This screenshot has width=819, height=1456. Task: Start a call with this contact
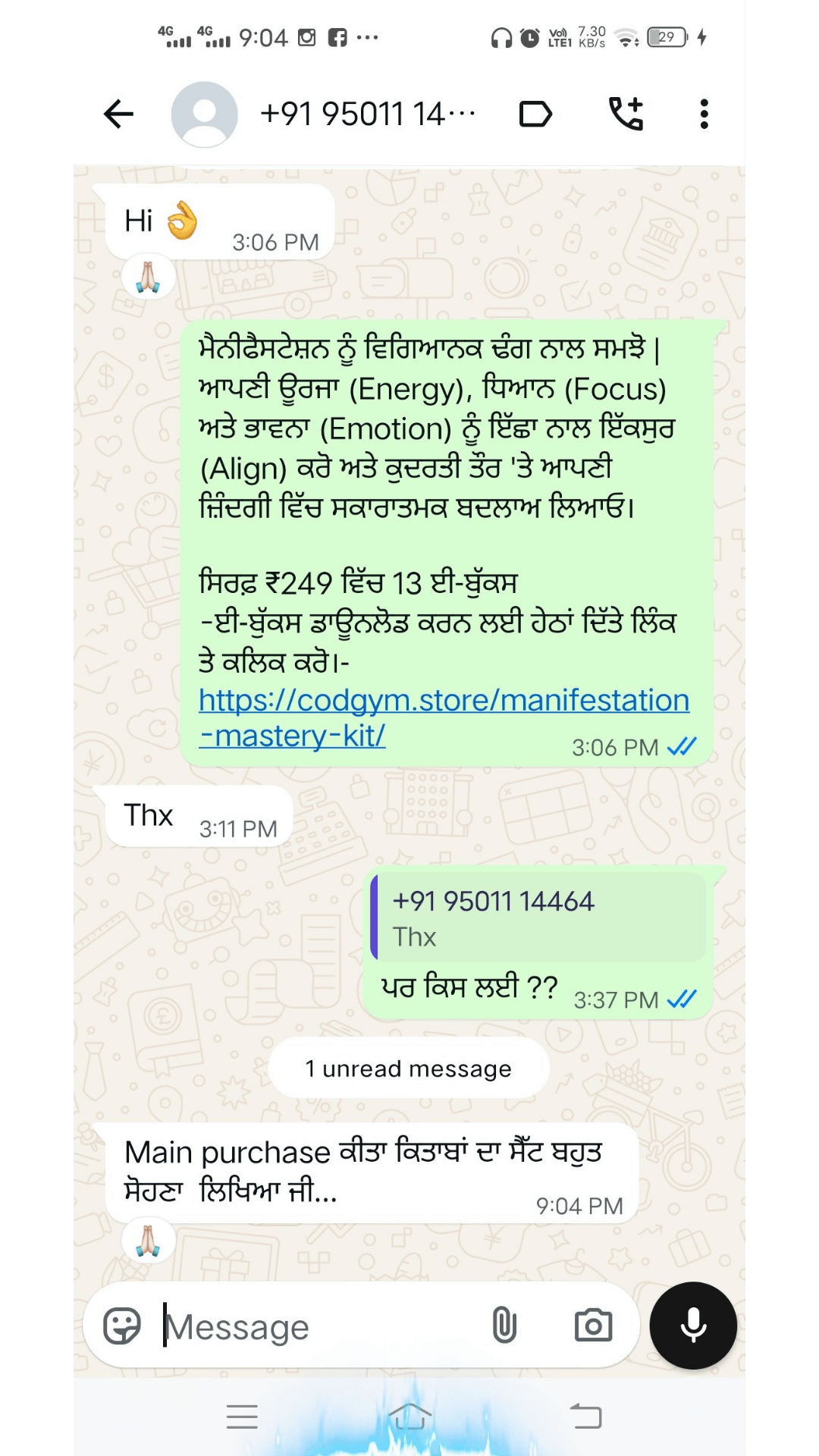pos(626,115)
